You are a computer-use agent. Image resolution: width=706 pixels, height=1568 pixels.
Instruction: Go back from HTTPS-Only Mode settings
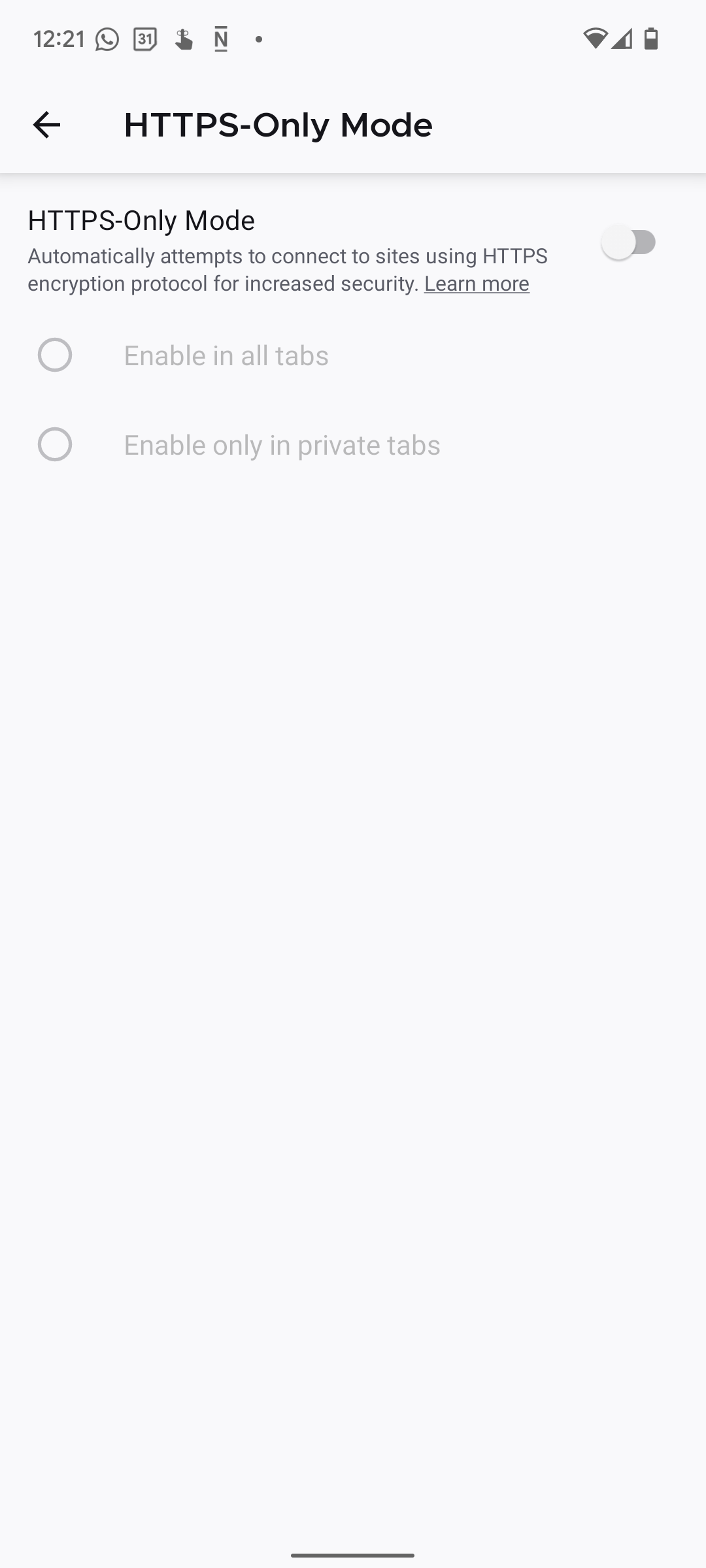point(46,125)
